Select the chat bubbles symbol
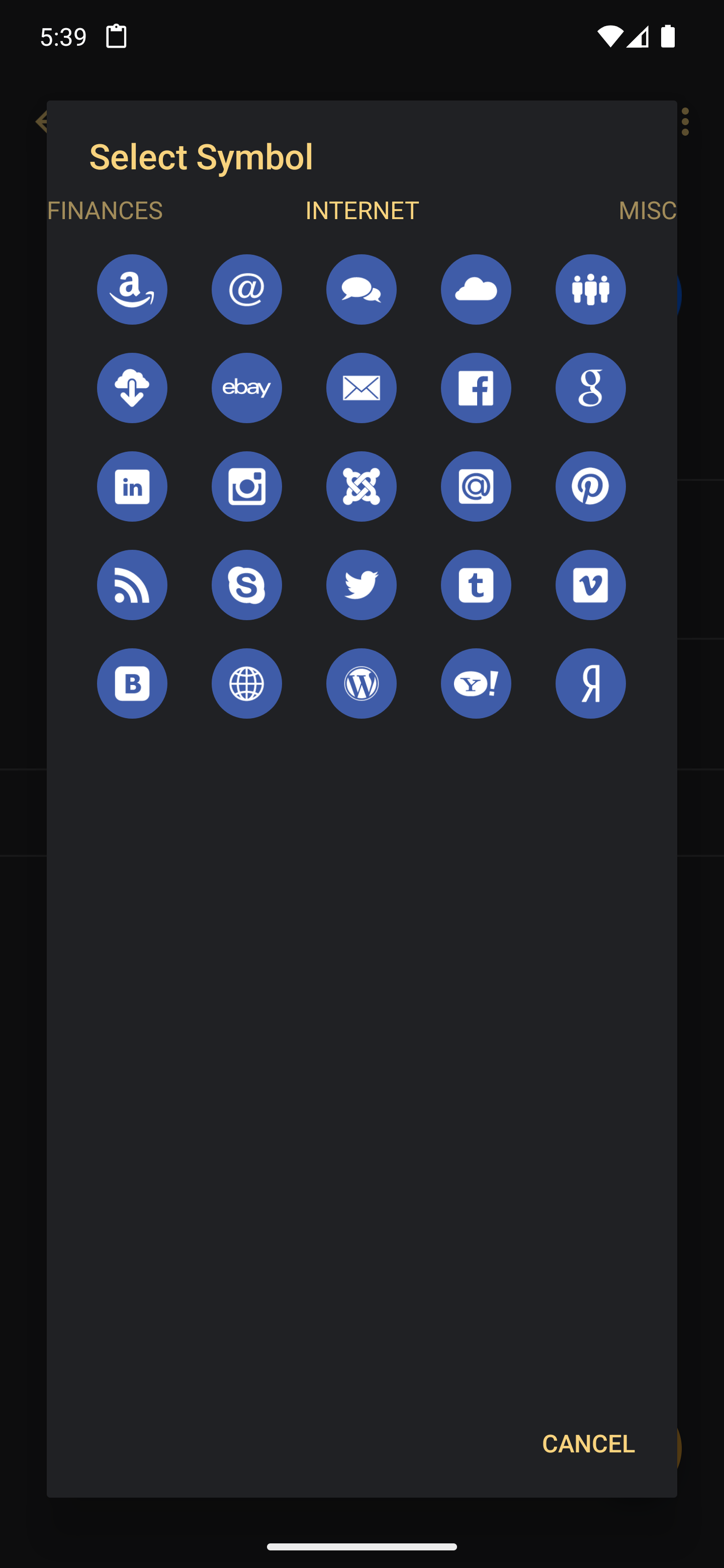Viewport: 724px width, 1568px height. pos(361,289)
